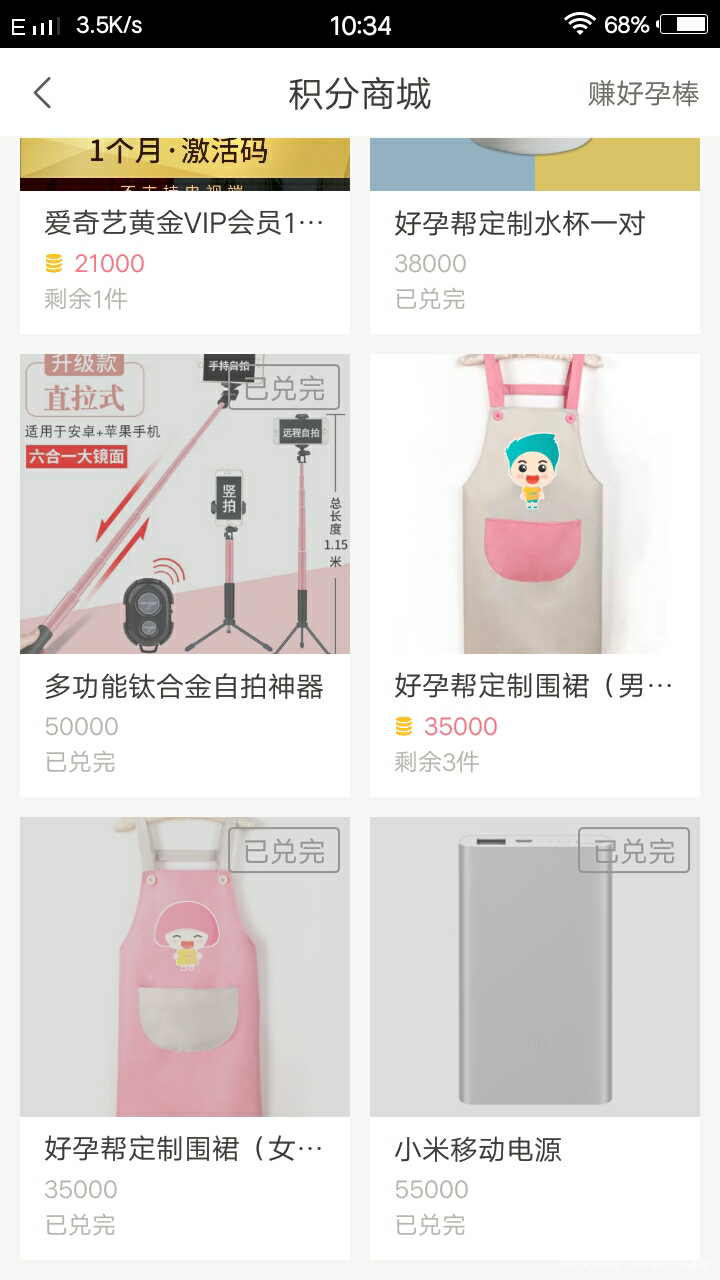Image resolution: width=720 pixels, height=1280 pixels.
Task: Open 赚好孕棒 to earn points
Action: pyautogui.click(x=644, y=92)
